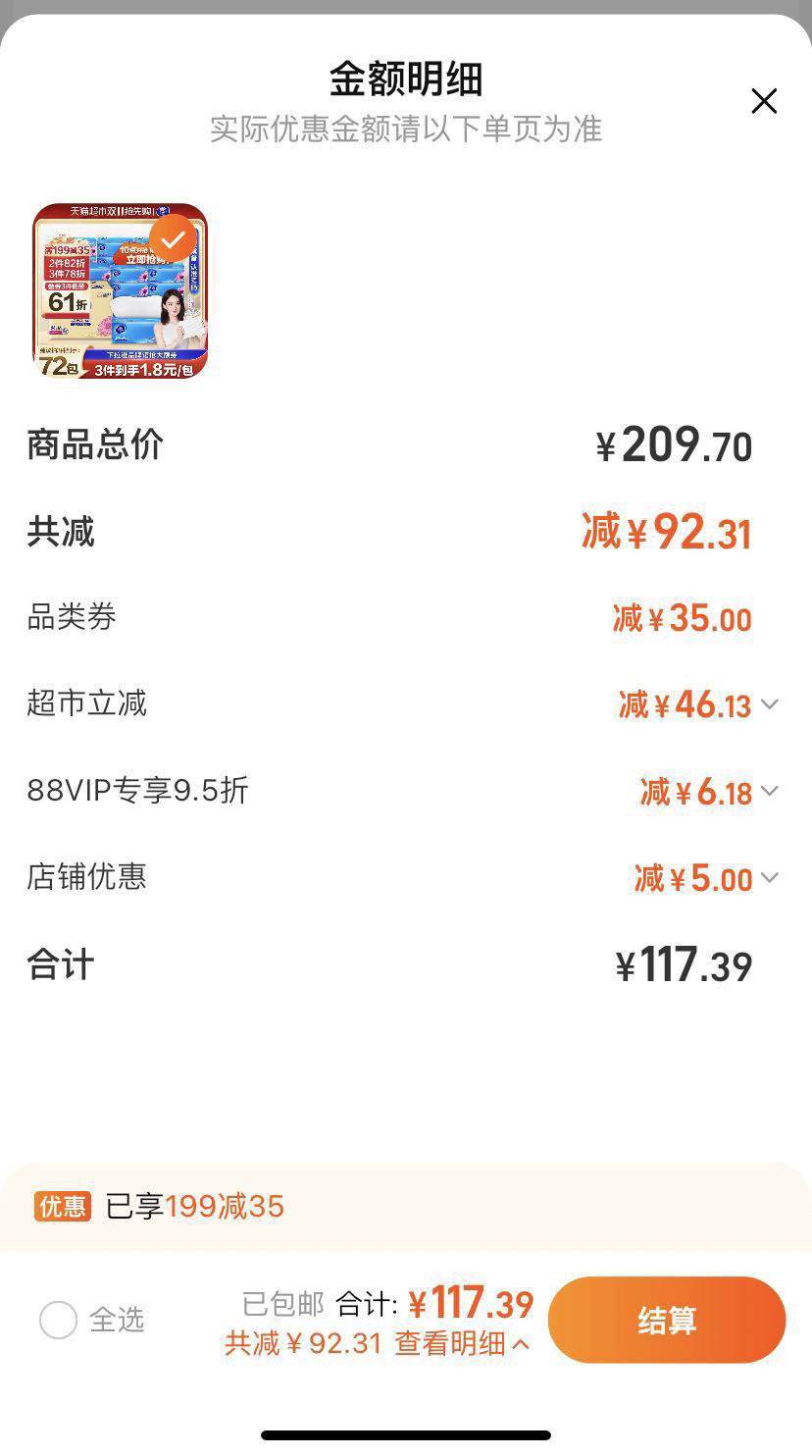812x1456 pixels.
Task: Tap 结算 to check out
Action: (667, 1320)
